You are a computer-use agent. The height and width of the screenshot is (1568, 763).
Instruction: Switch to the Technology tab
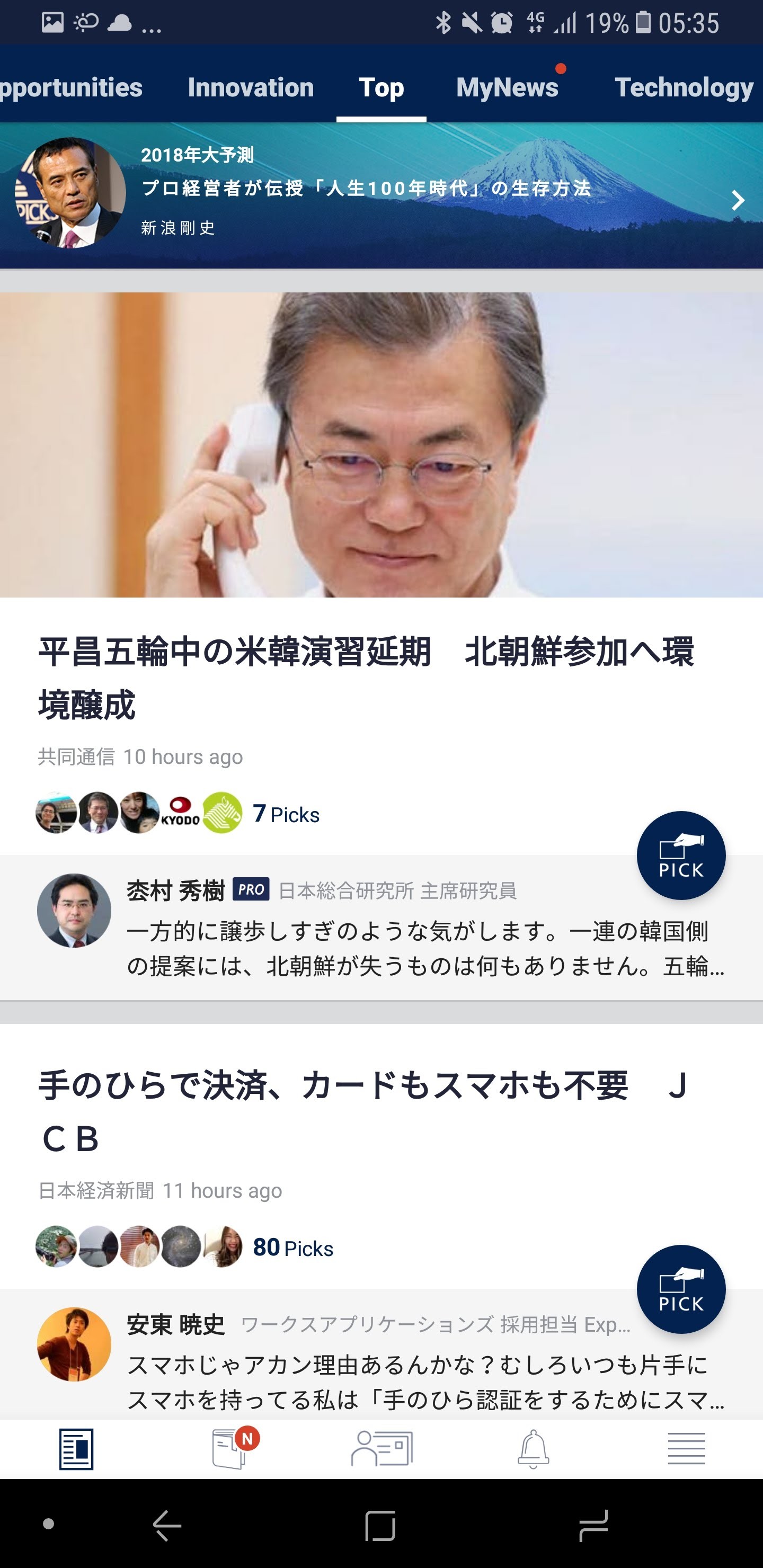tap(685, 87)
